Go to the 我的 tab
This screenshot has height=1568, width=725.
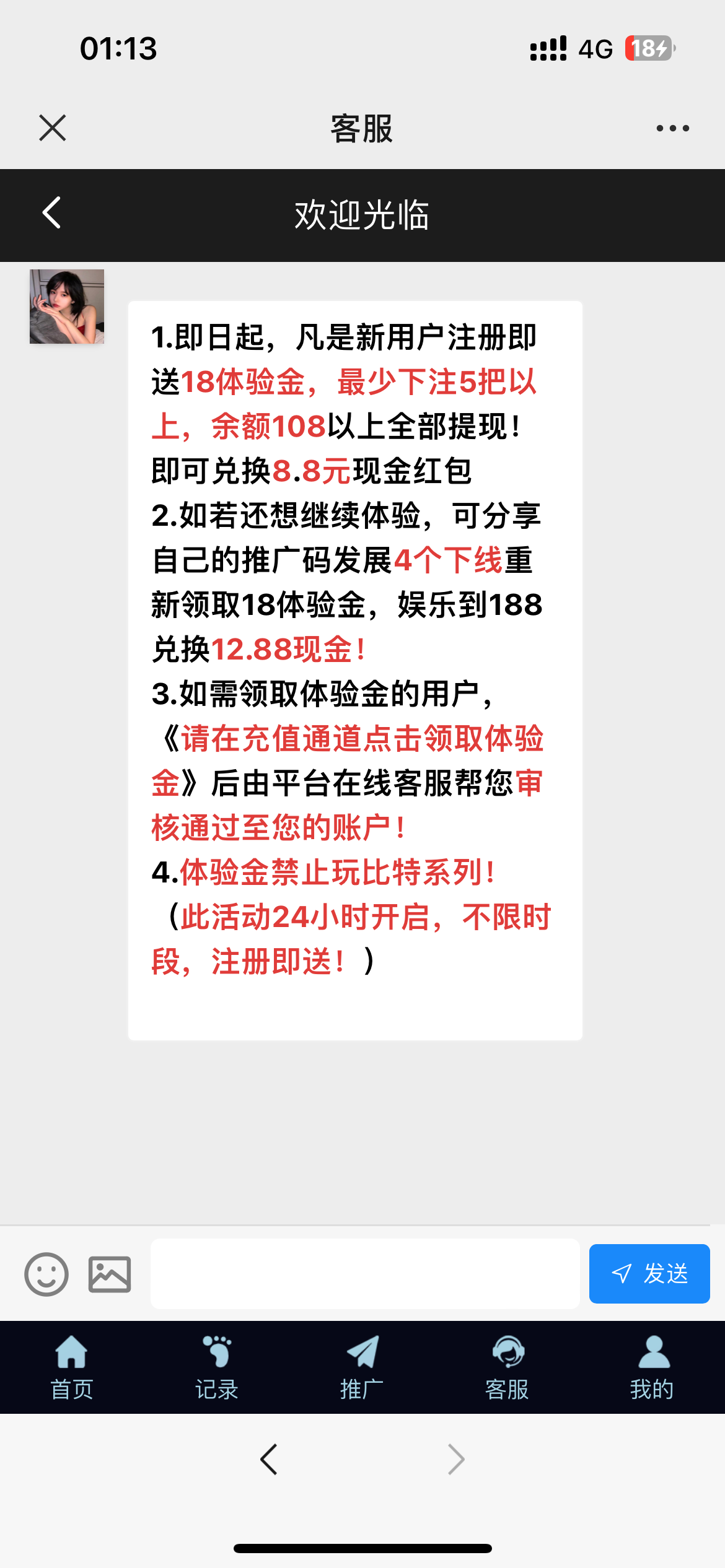click(652, 1367)
